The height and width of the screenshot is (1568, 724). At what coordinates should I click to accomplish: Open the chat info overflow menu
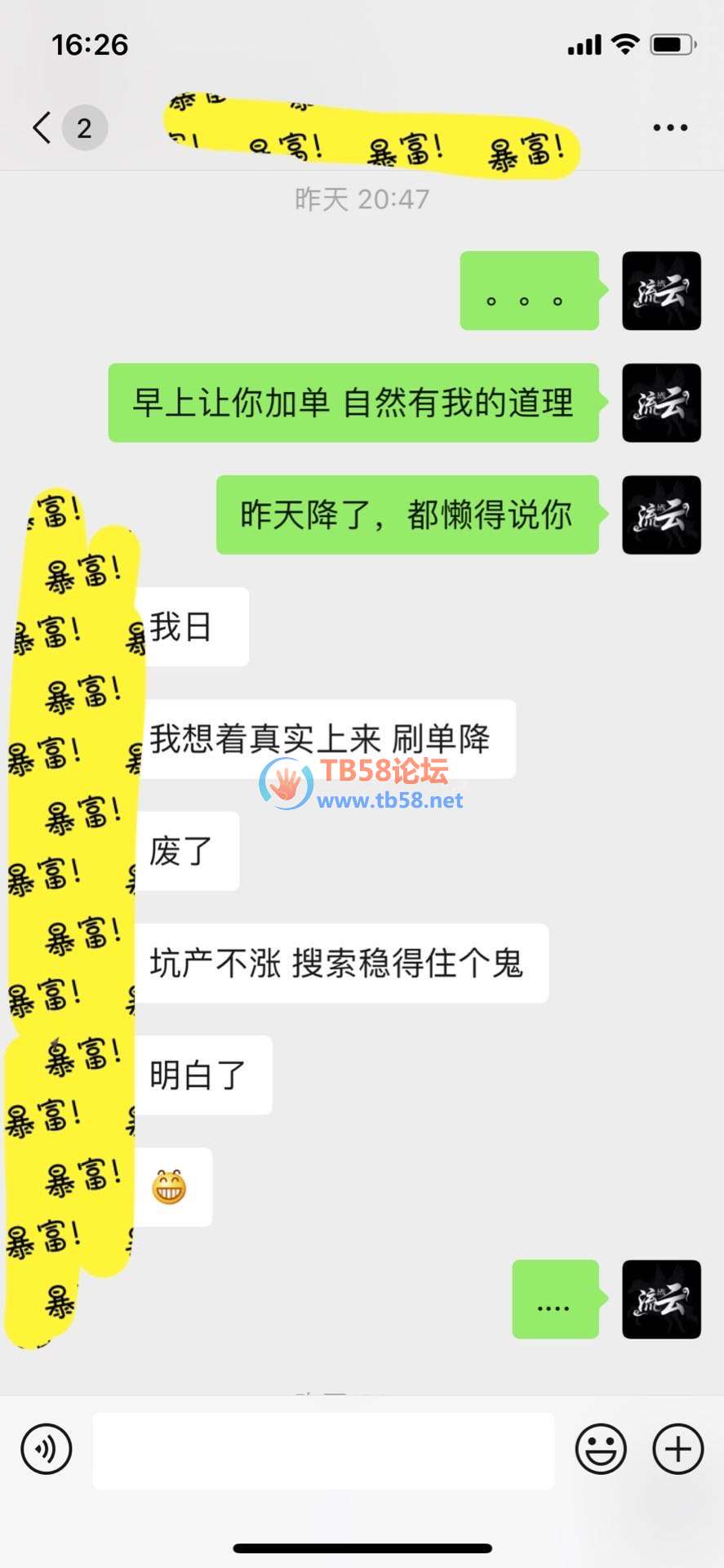coord(669,128)
